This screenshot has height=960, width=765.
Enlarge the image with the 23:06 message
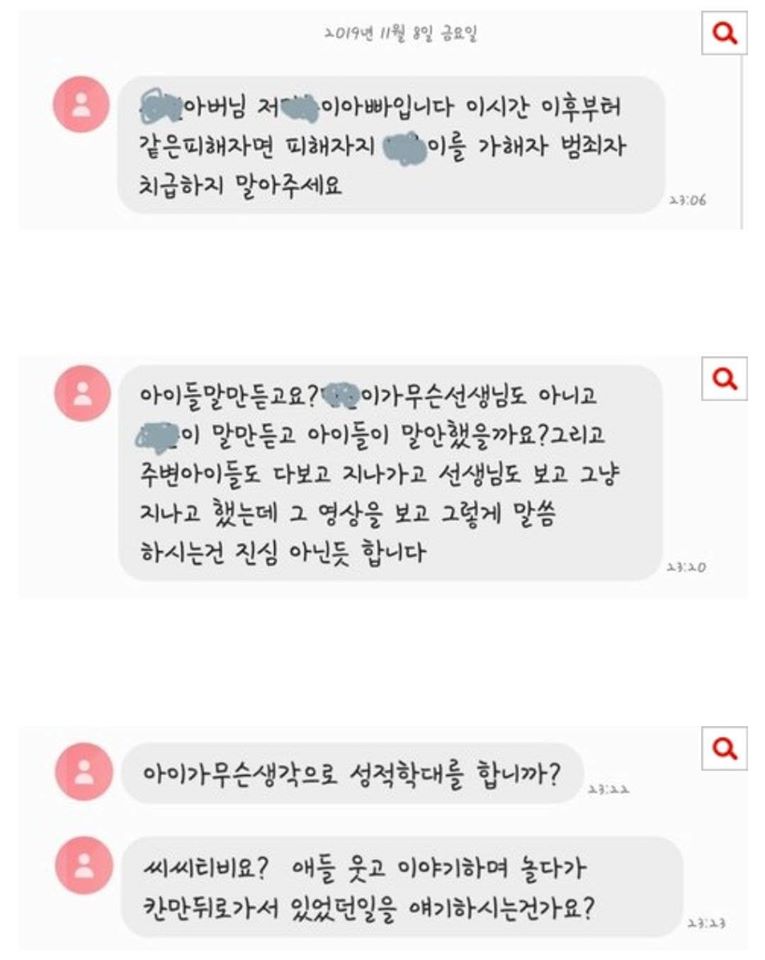click(x=724, y=34)
